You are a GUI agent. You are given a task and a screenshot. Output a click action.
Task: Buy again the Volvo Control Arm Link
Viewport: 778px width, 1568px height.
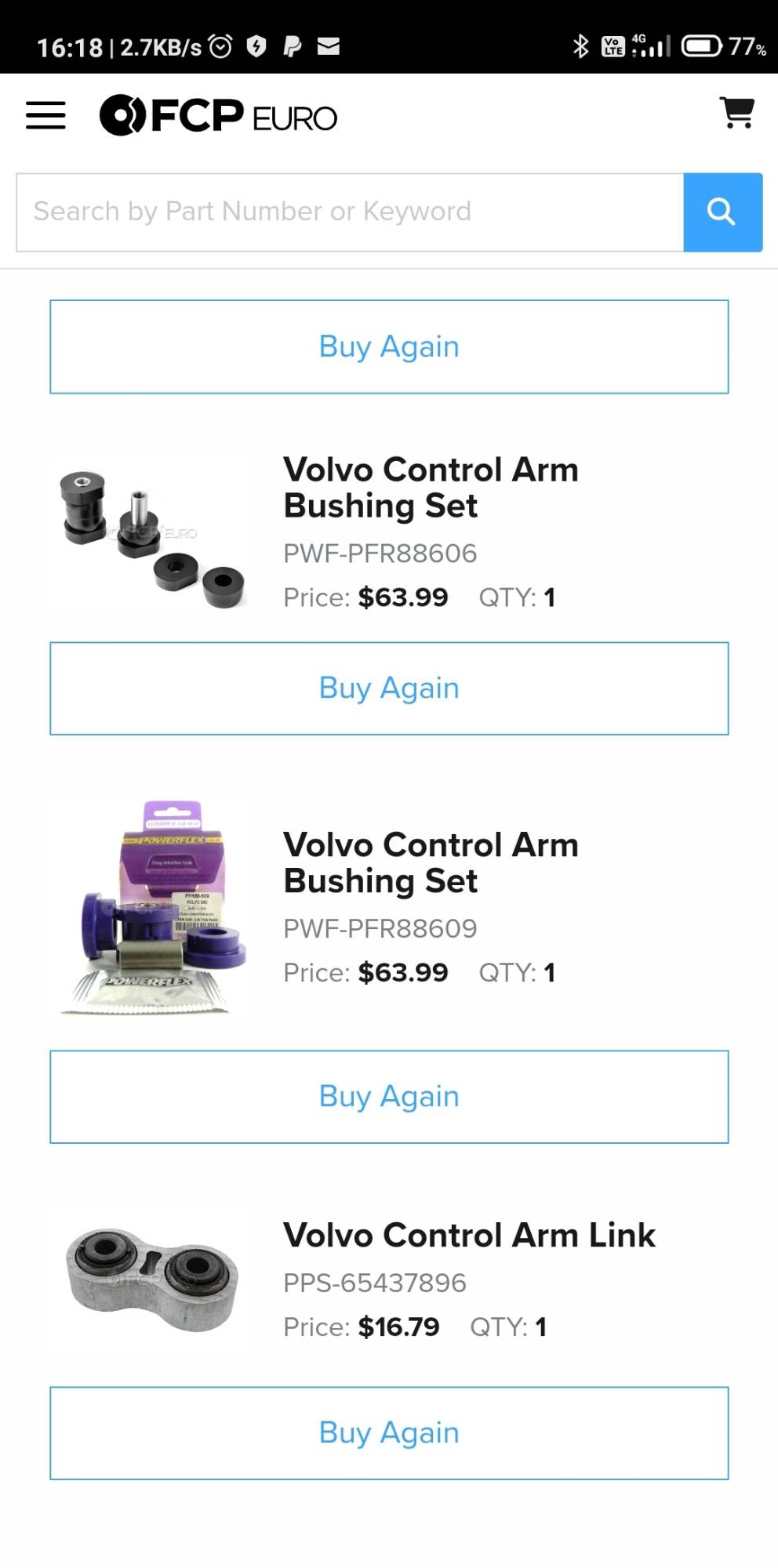click(389, 1433)
